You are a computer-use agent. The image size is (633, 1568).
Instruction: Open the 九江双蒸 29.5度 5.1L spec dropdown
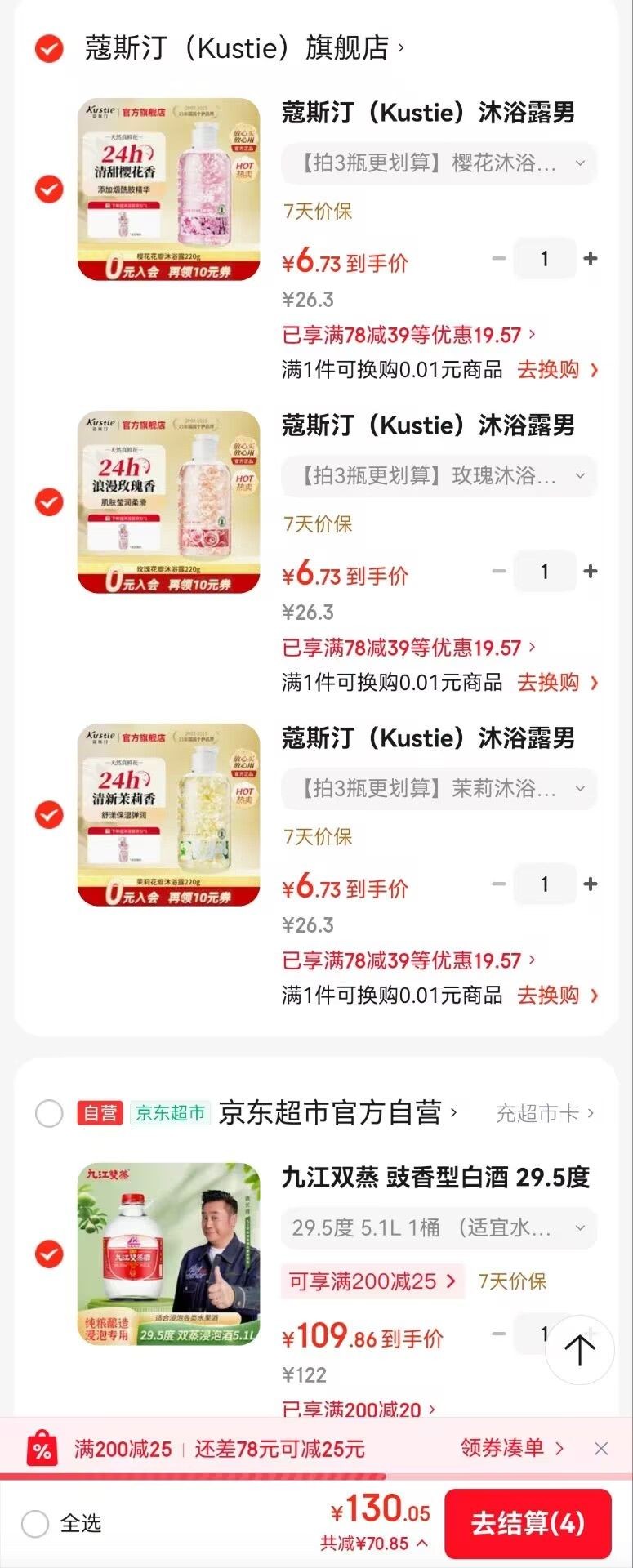pos(439,1228)
